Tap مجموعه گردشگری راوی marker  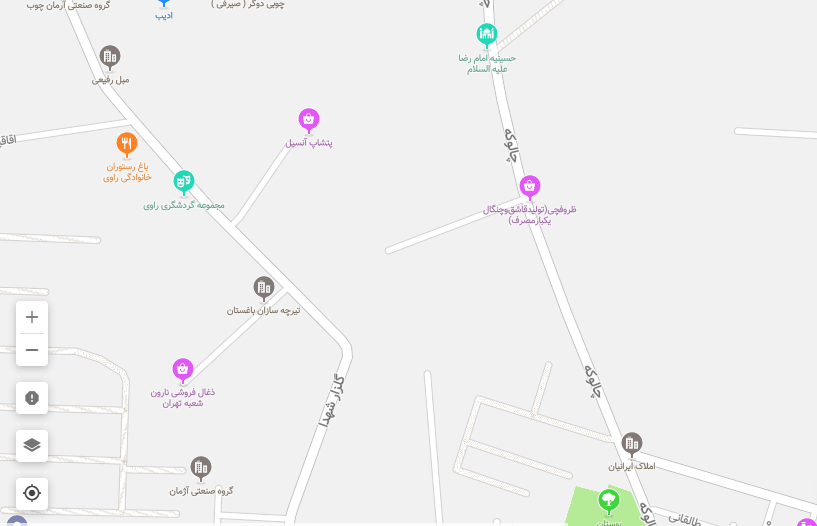coord(183,182)
